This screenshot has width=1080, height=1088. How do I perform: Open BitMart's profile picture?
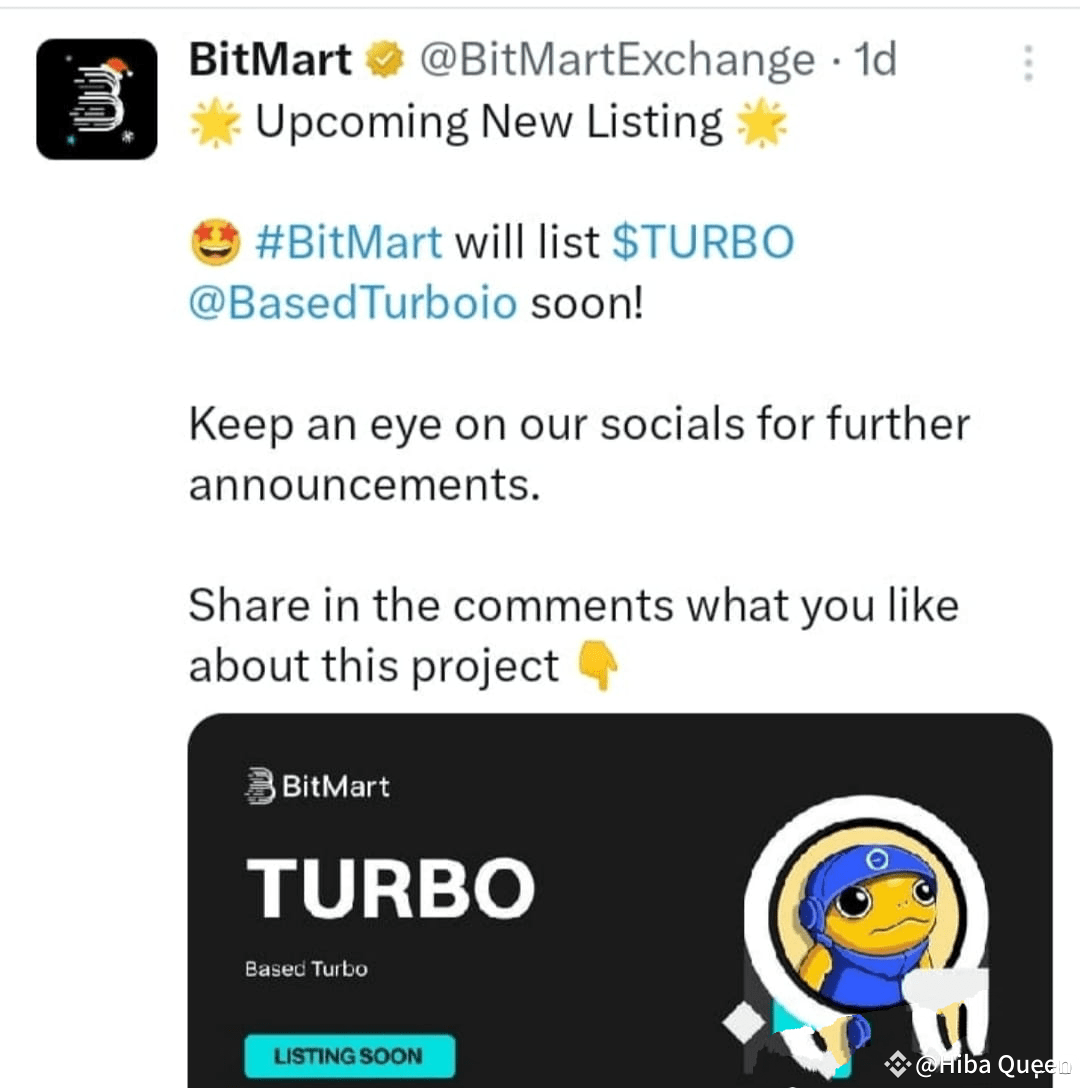pos(97,99)
